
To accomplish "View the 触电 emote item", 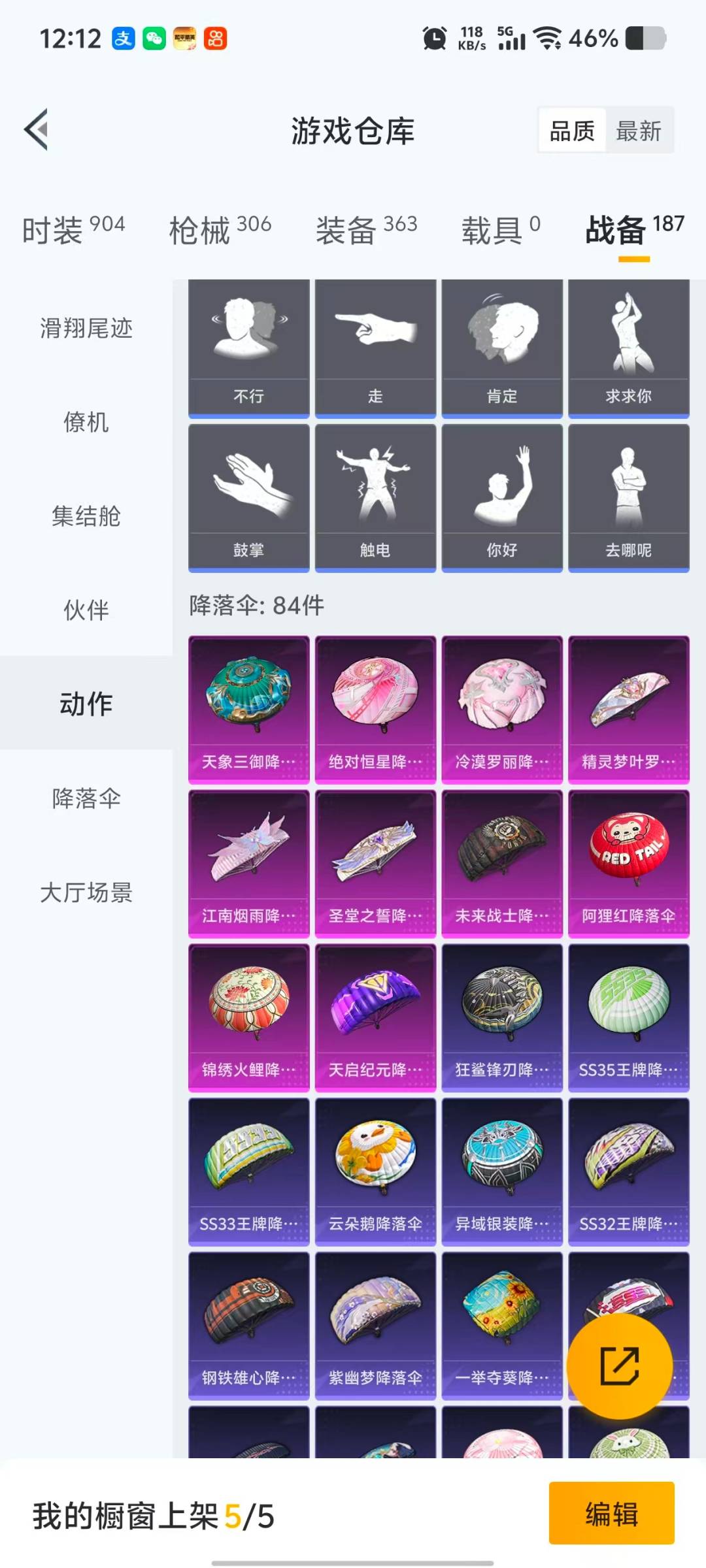I will pyautogui.click(x=375, y=498).
